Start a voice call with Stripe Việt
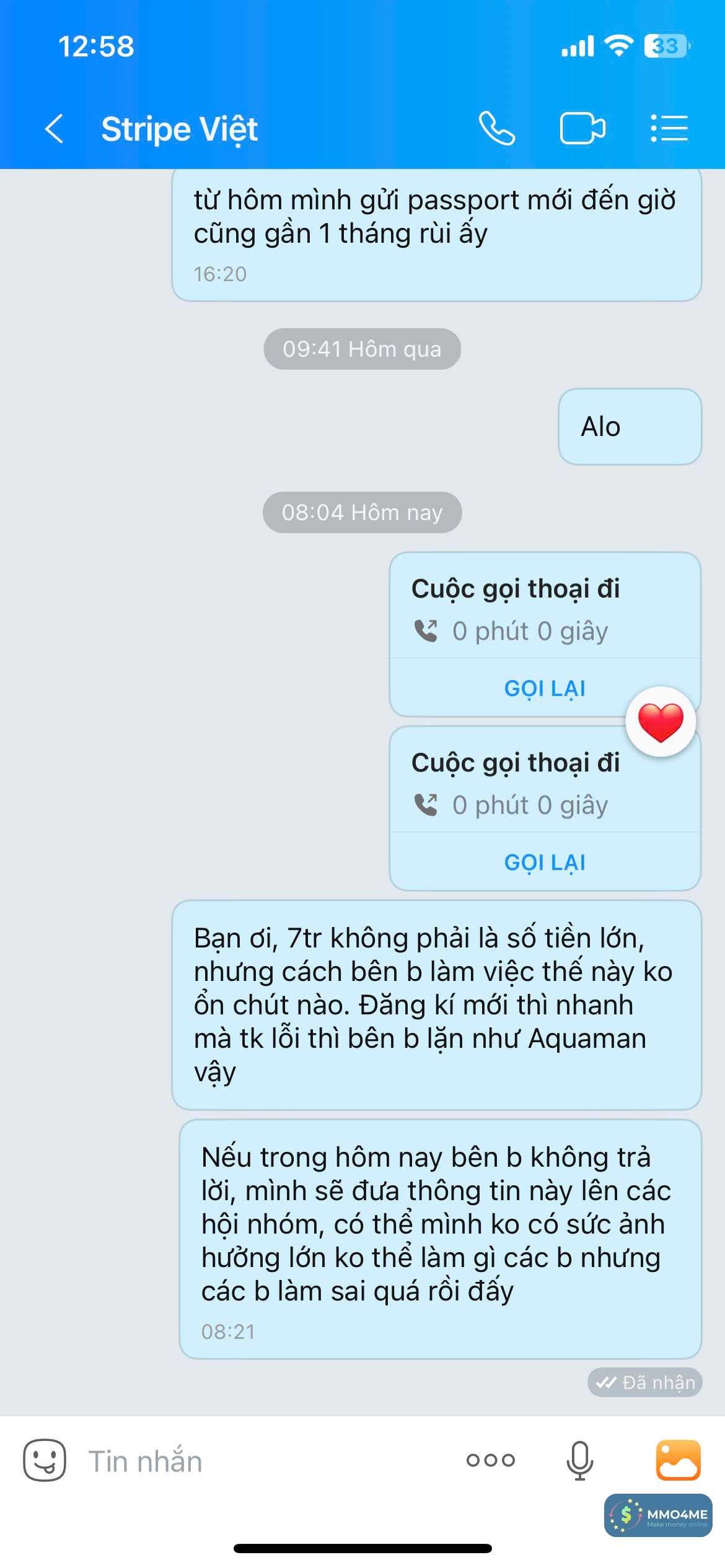 [497, 129]
